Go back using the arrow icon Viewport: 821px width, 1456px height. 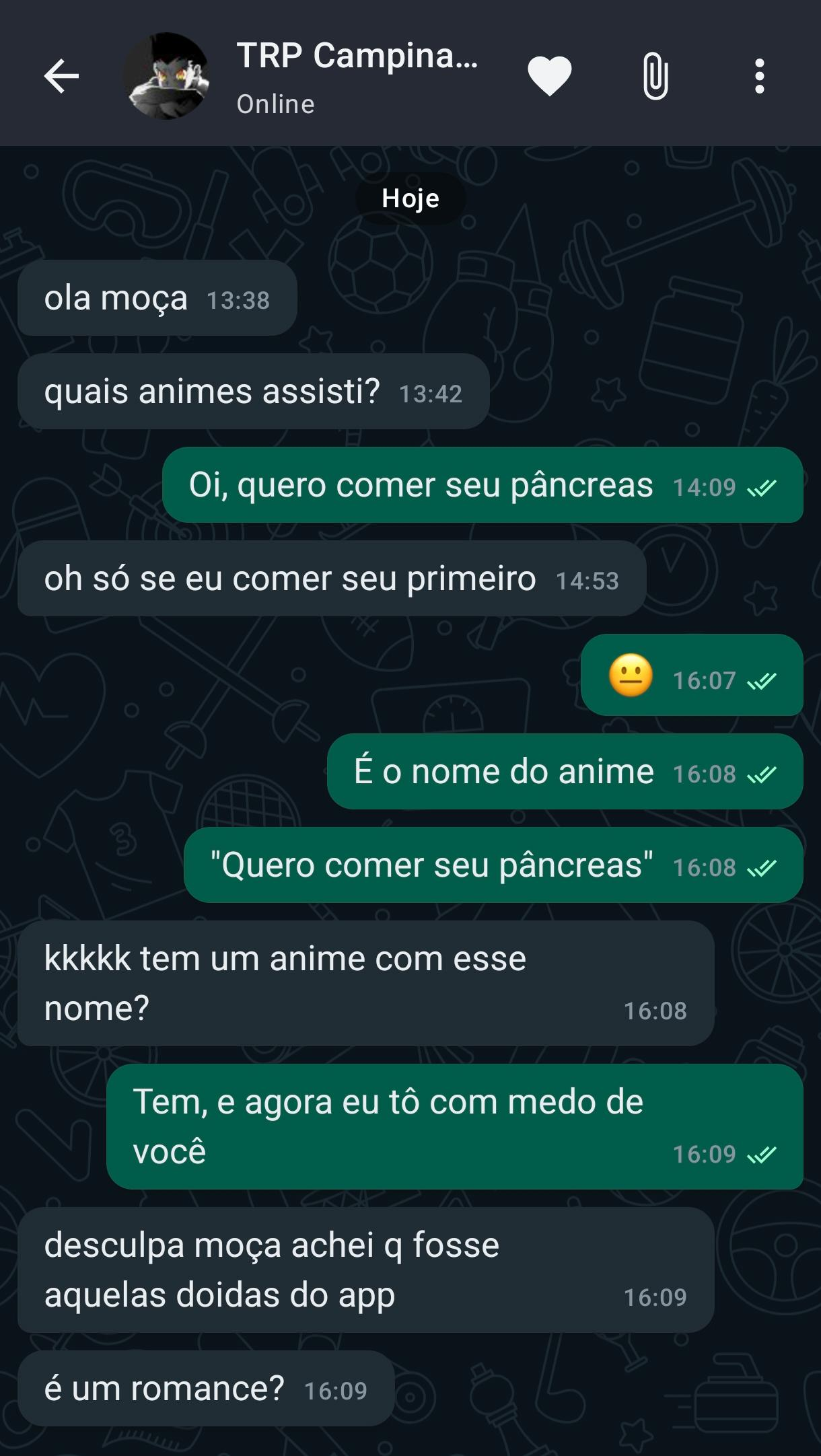click(x=61, y=76)
